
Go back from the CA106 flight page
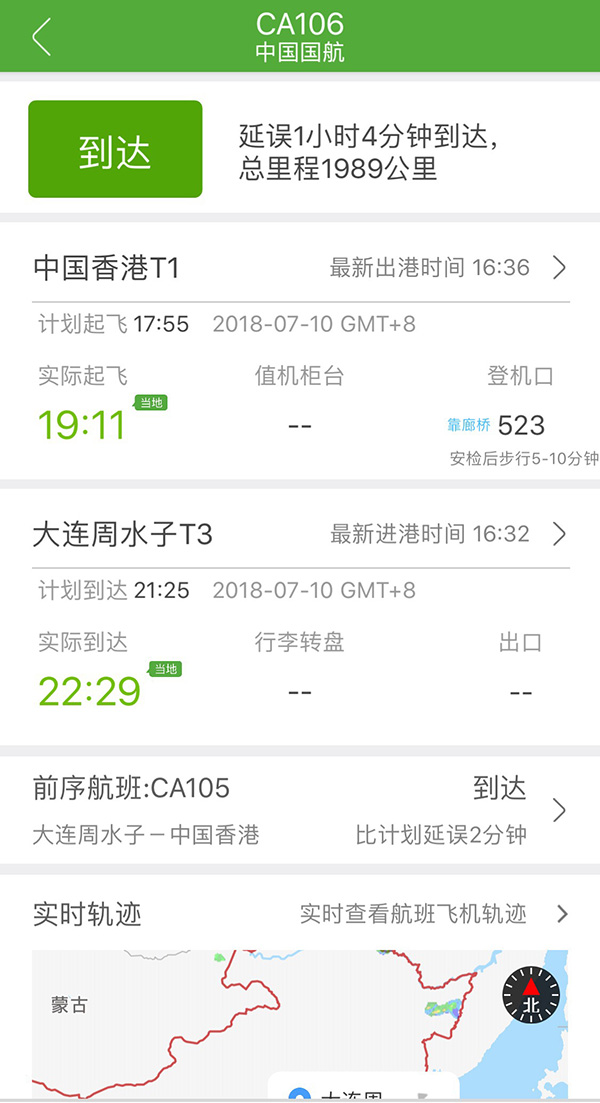click(40, 37)
